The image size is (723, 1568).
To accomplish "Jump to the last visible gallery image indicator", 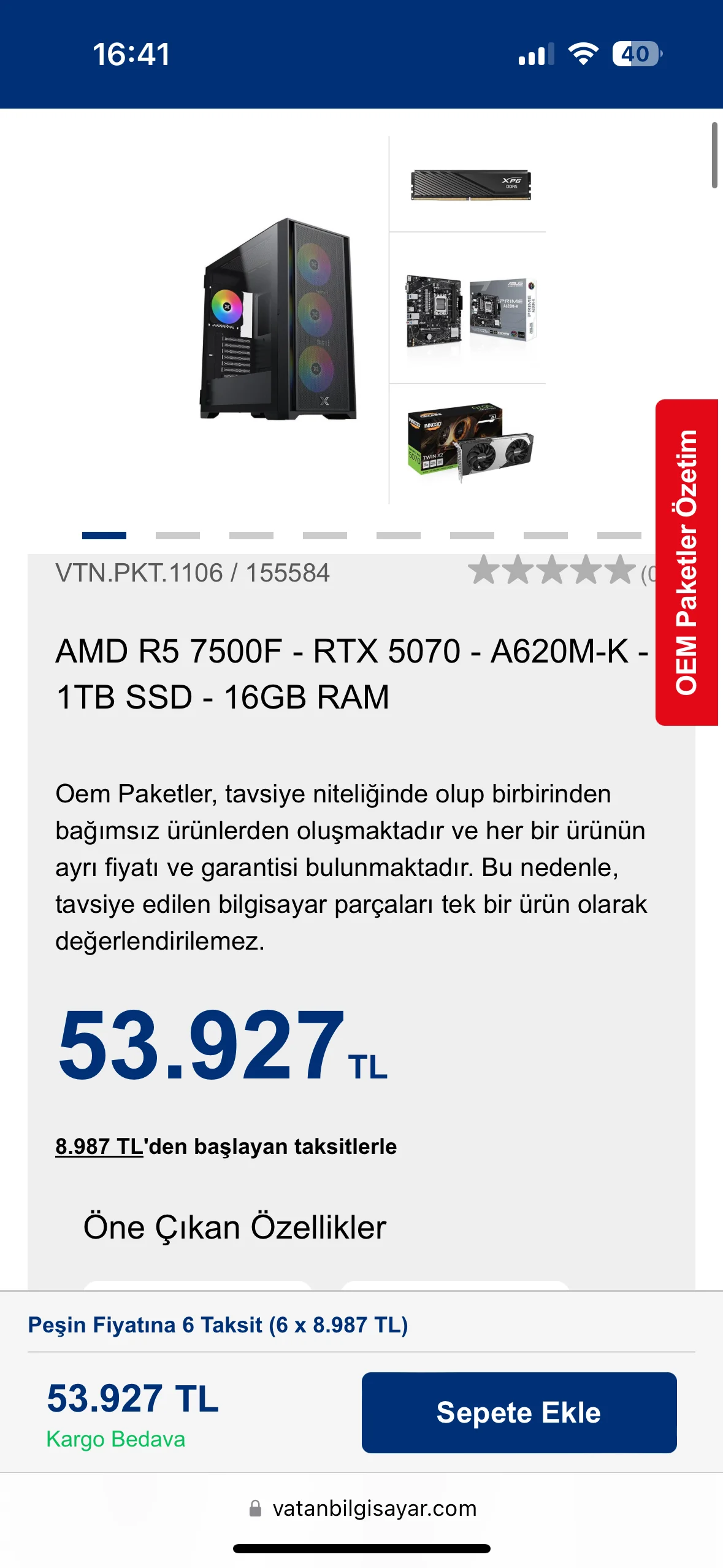I will point(619,536).
